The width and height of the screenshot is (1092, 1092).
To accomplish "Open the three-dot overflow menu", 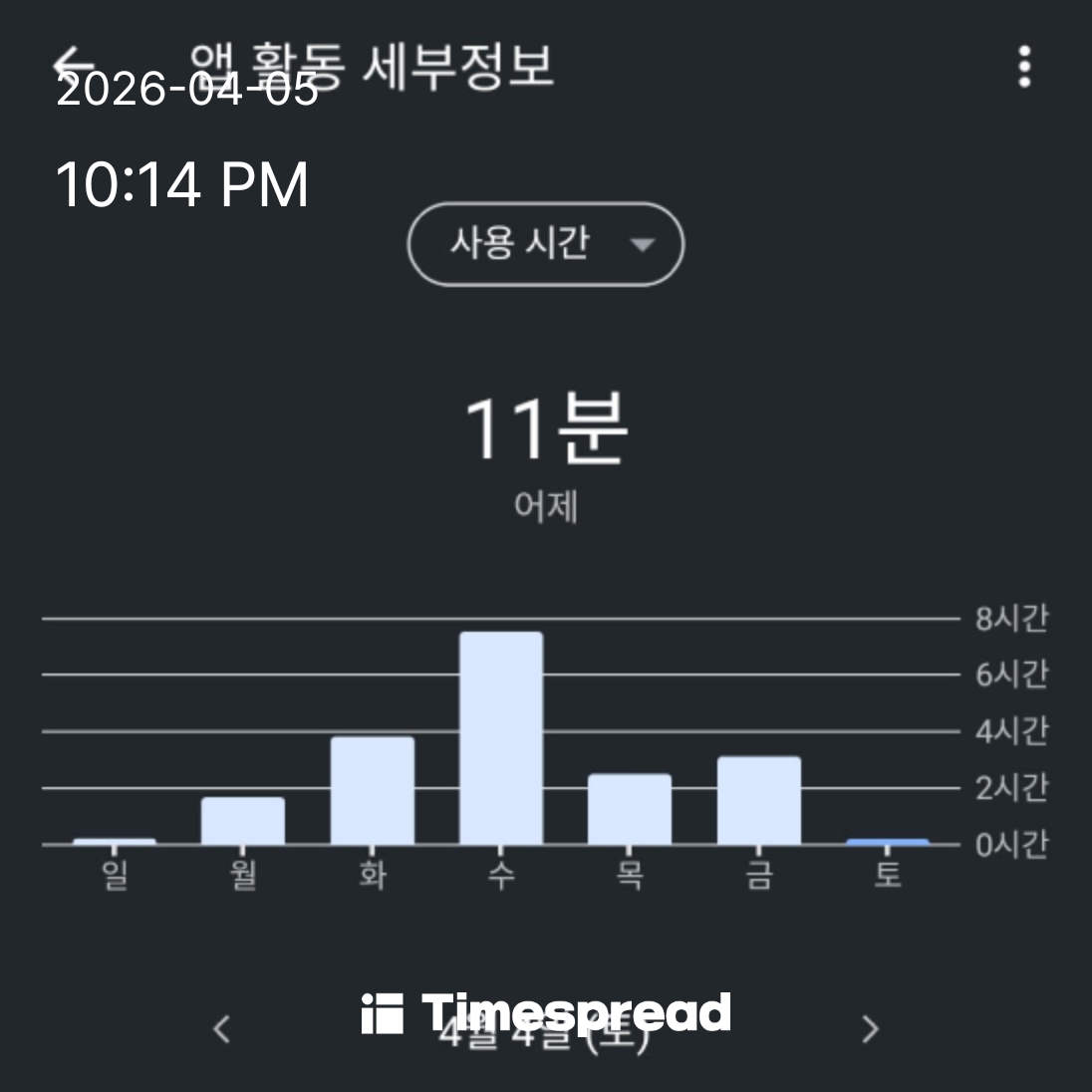I will tap(1024, 67).
